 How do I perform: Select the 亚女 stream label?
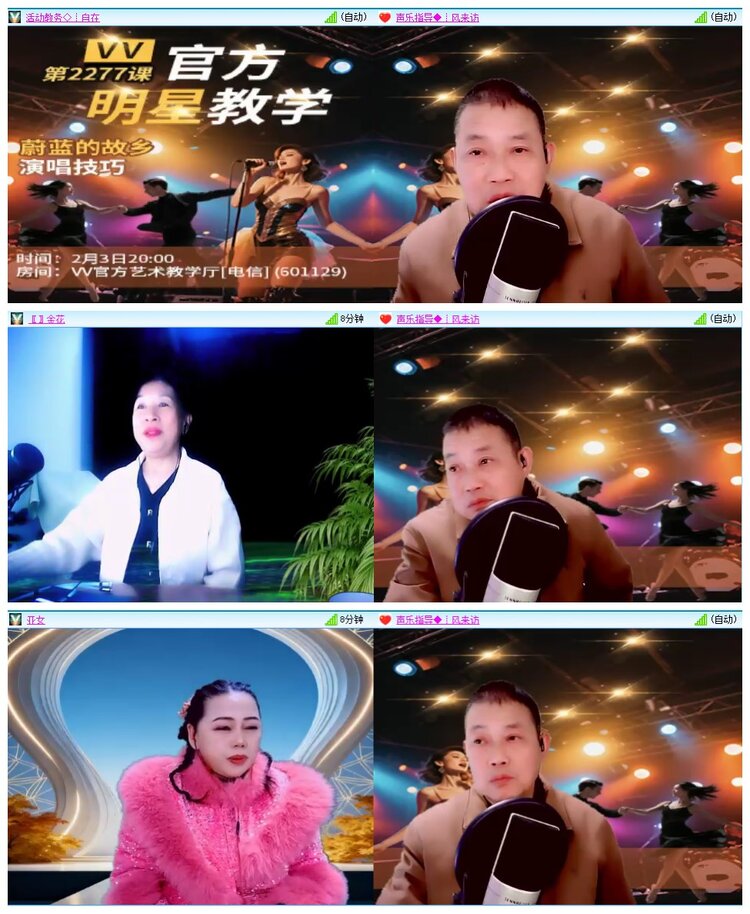click(37, 620)
